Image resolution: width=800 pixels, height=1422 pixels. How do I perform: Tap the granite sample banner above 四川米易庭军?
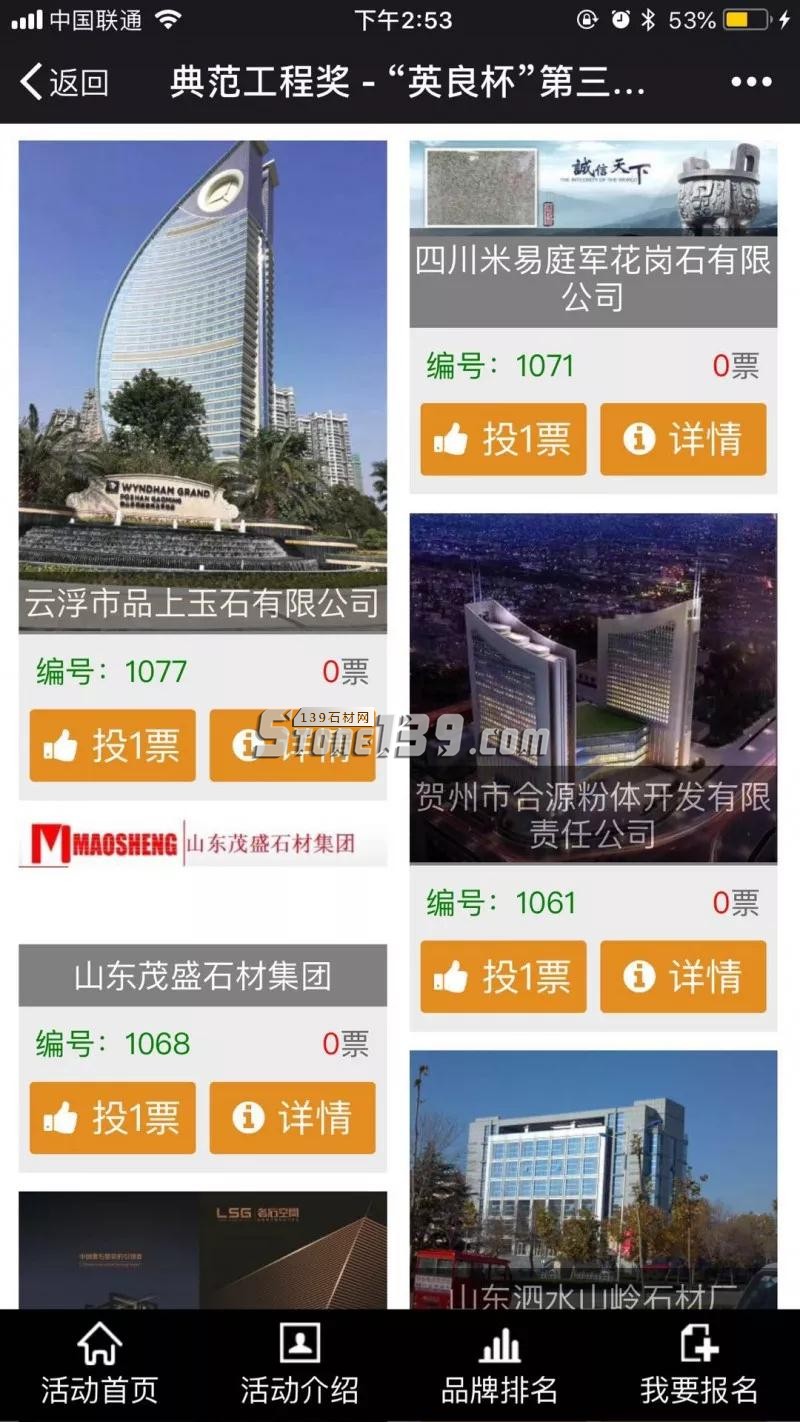tap(594, 190)
